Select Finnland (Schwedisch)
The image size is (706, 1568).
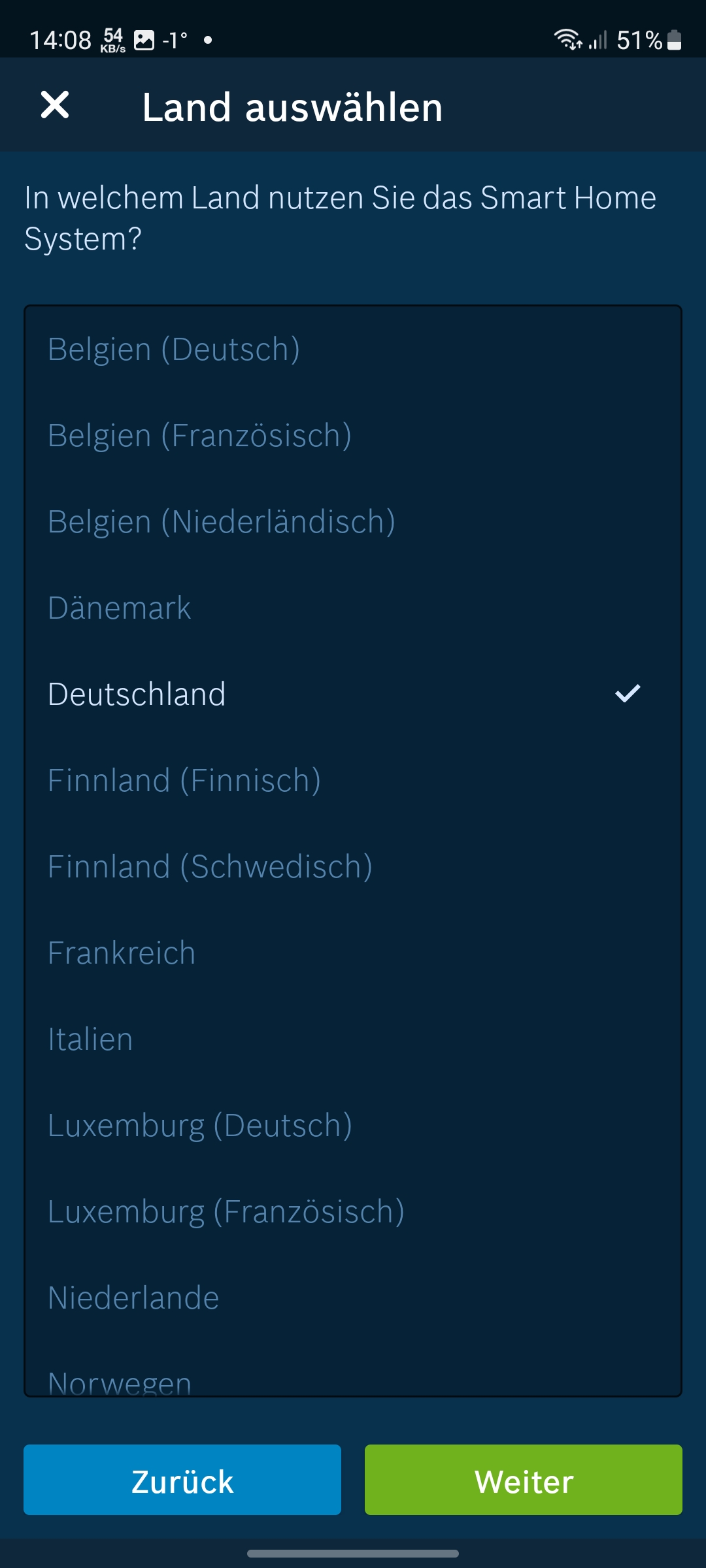click(x=210, y=866)
